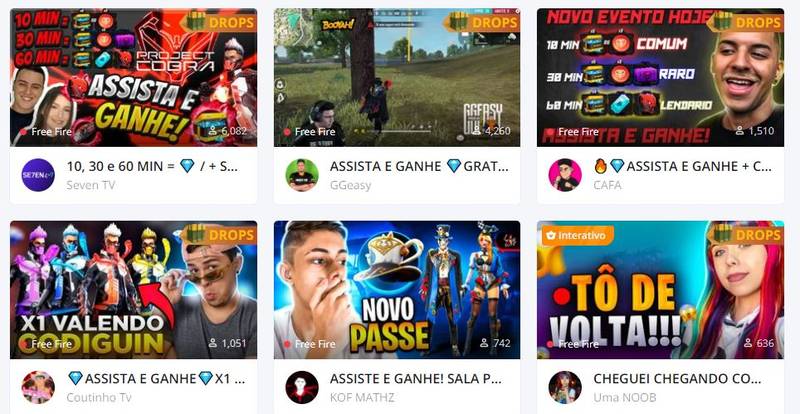The width and height of the screenshot is (800, 414).
Task: Open Seven TV's stream thumbnail
Action: pos(133,78)
